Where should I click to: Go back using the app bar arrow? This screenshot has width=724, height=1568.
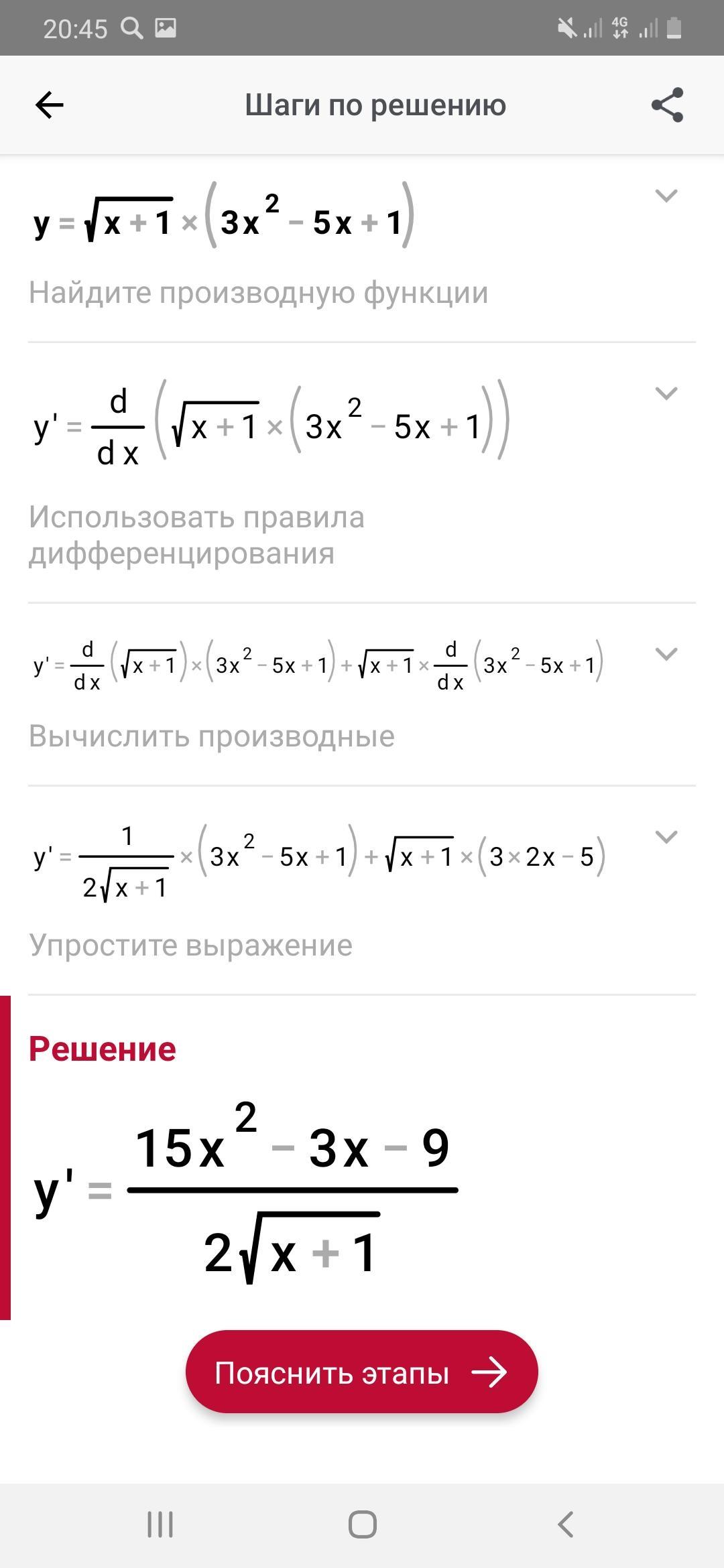[x=49, y=105]
